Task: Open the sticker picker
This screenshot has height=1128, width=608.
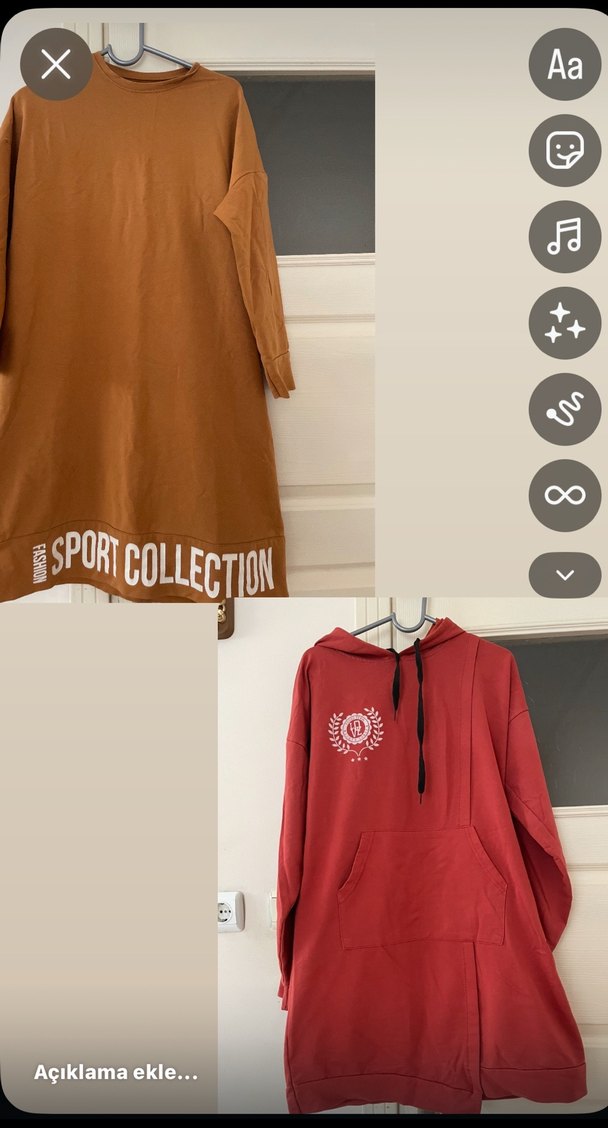Action: coord(565,150)
